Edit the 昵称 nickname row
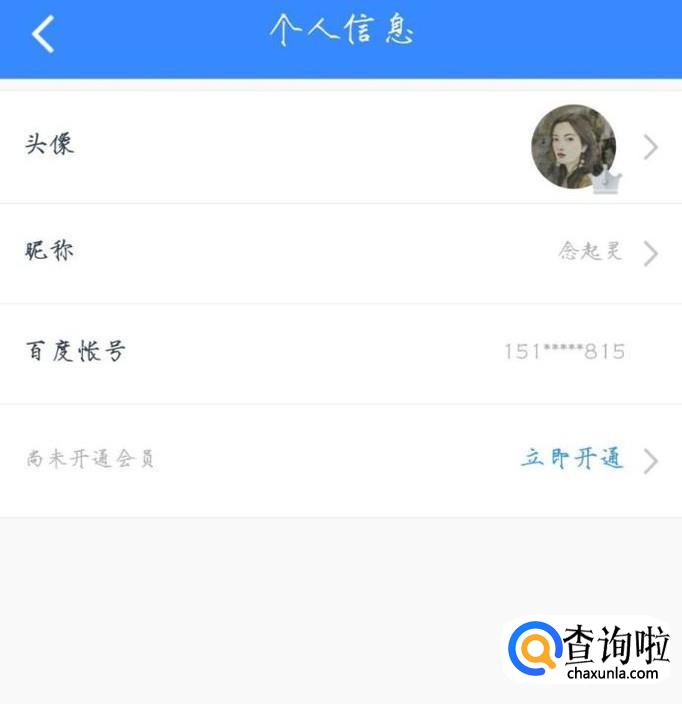 point(340,252)
